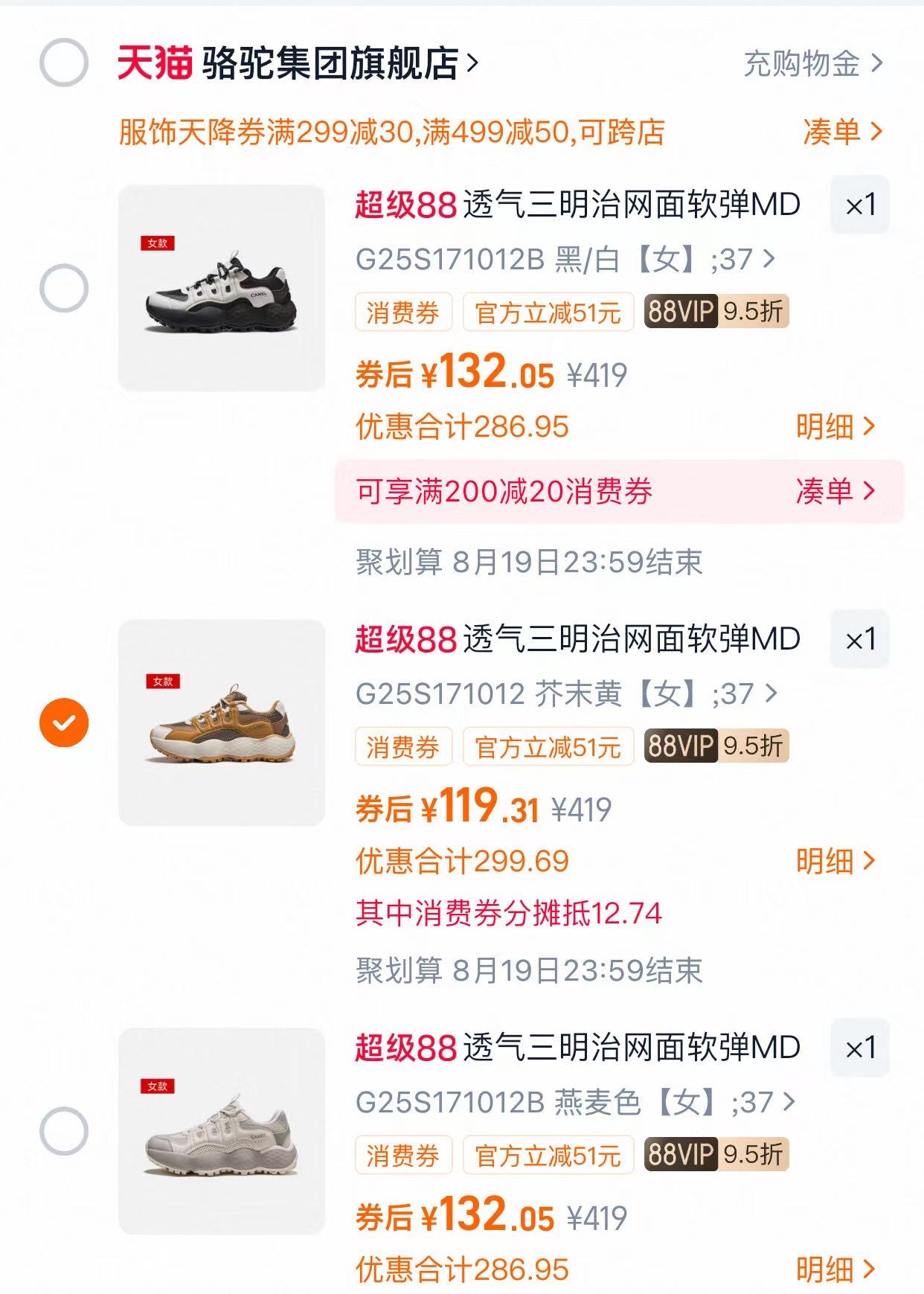Select the black/white shoe checkbox
924x1294 pixels.
64,287
